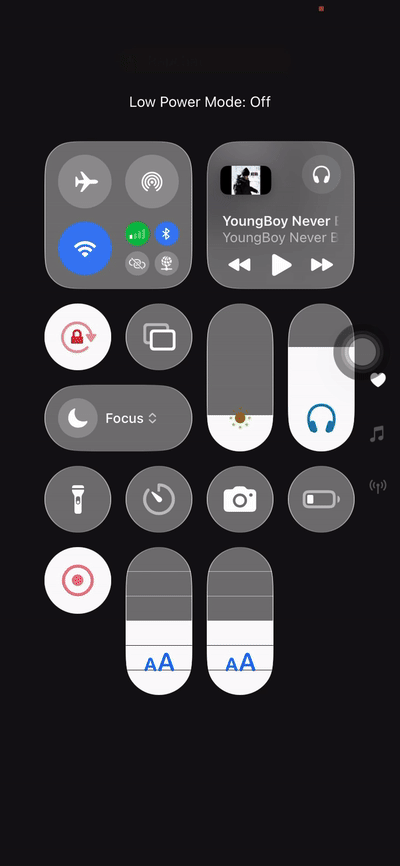Enable Low Power Mode battery button
The image size is (400, 866).
(321, 499)
